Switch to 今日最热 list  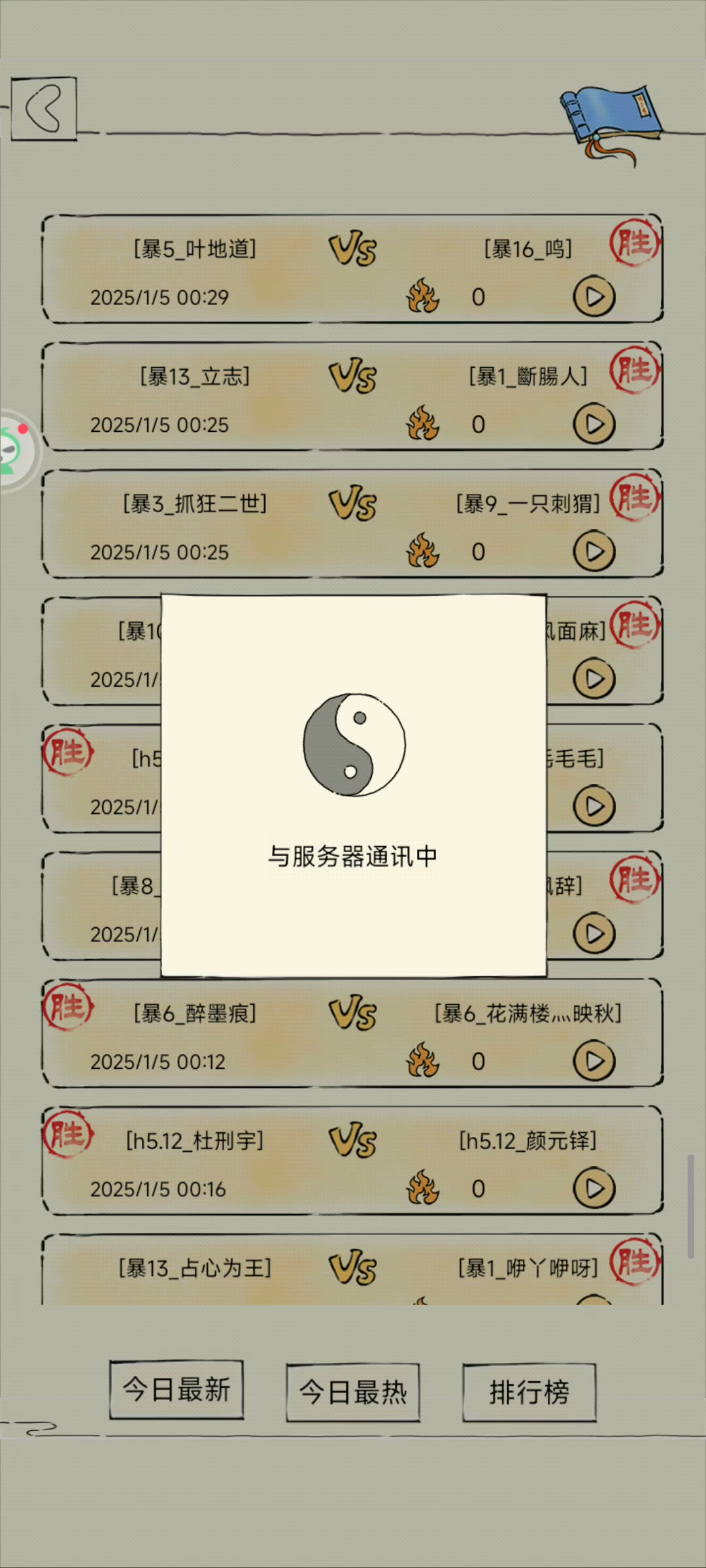click(x=353, y=1392)
